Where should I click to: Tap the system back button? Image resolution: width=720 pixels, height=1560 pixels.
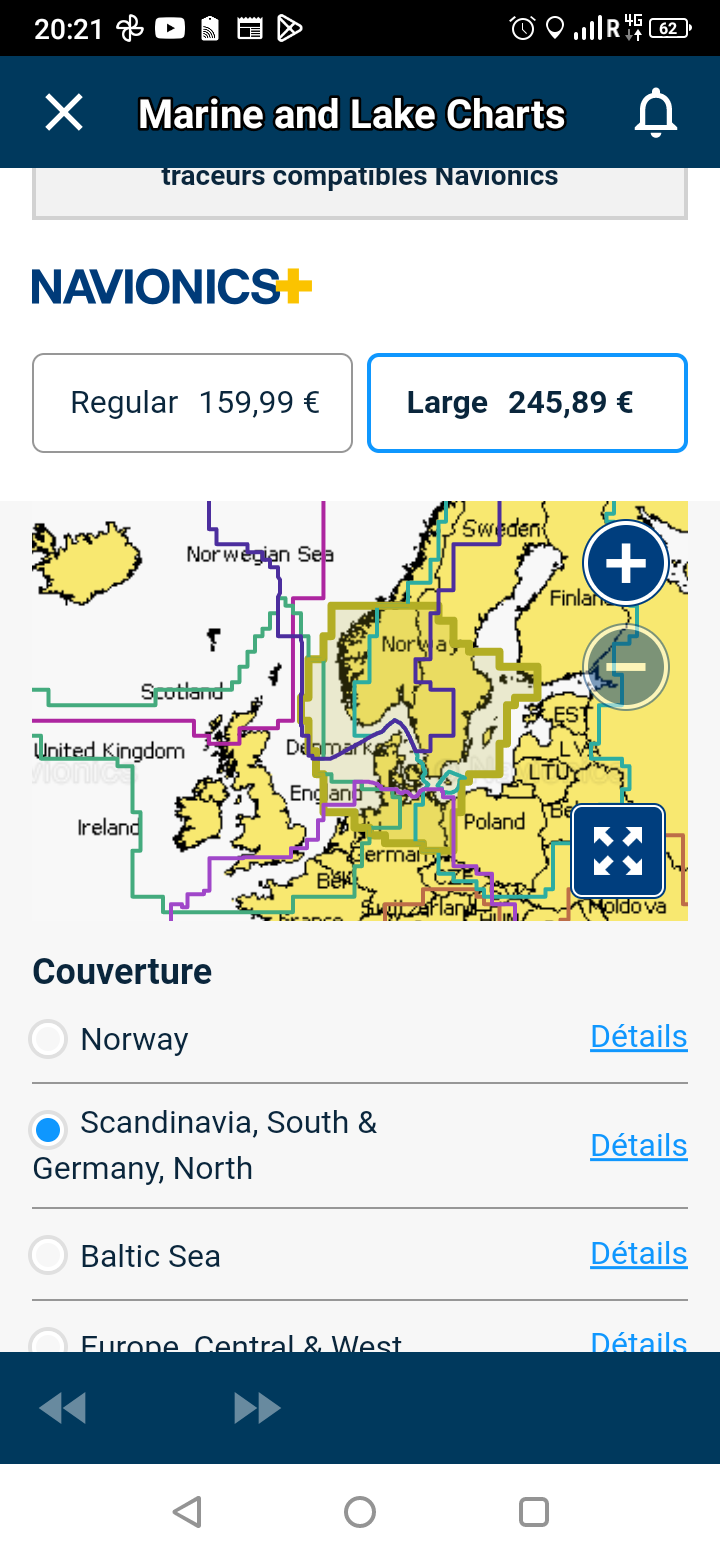187,1511
